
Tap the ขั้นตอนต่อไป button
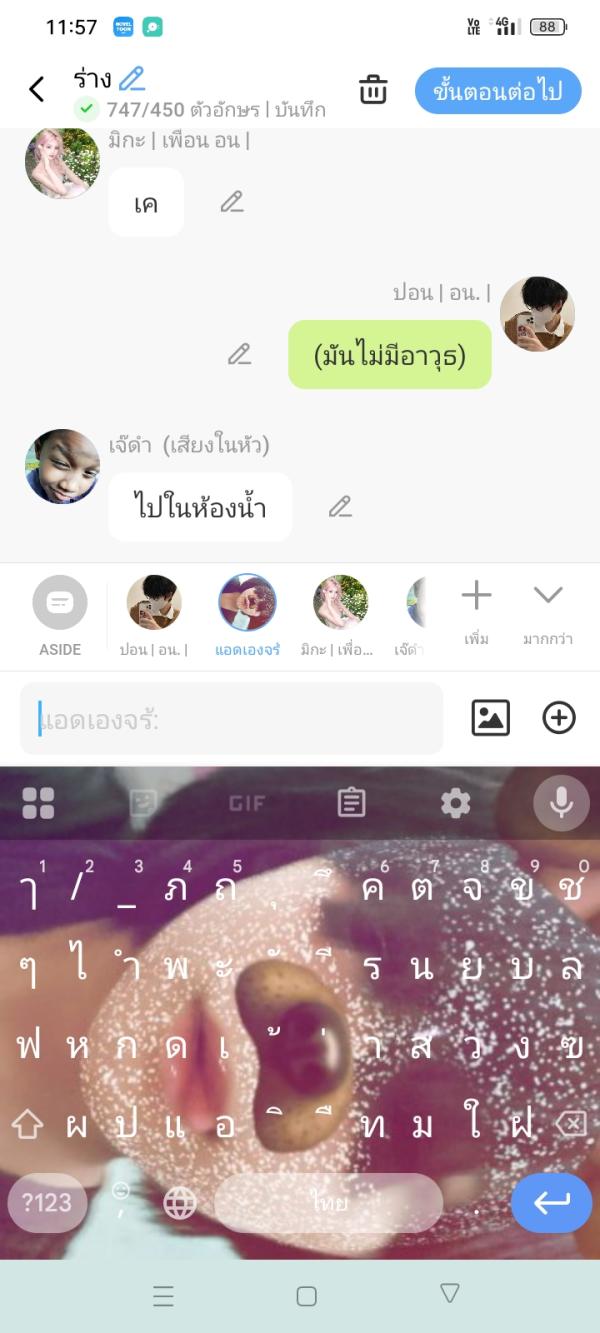pos(497,91)
